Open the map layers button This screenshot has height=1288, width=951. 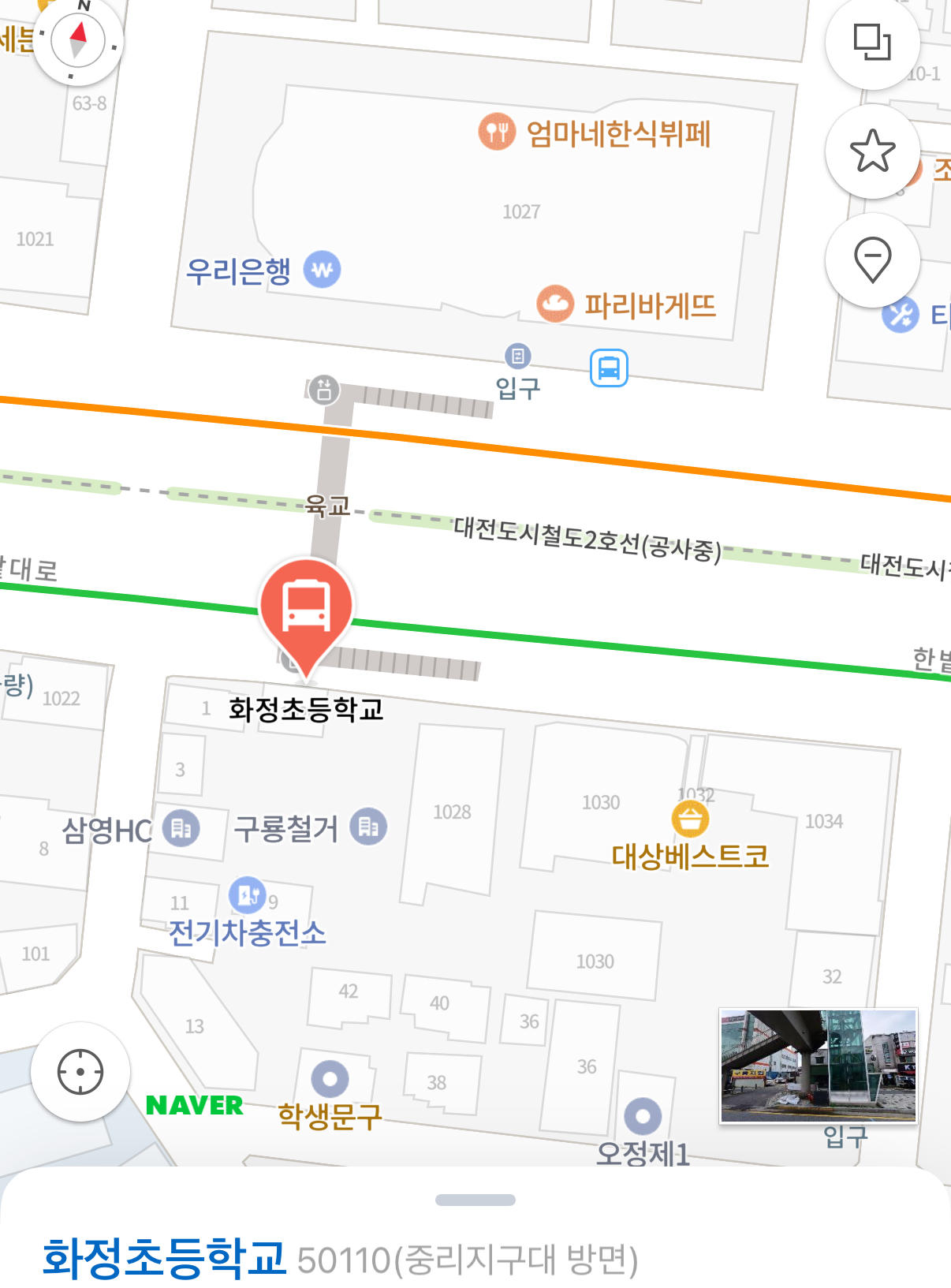tap(872, 43)
